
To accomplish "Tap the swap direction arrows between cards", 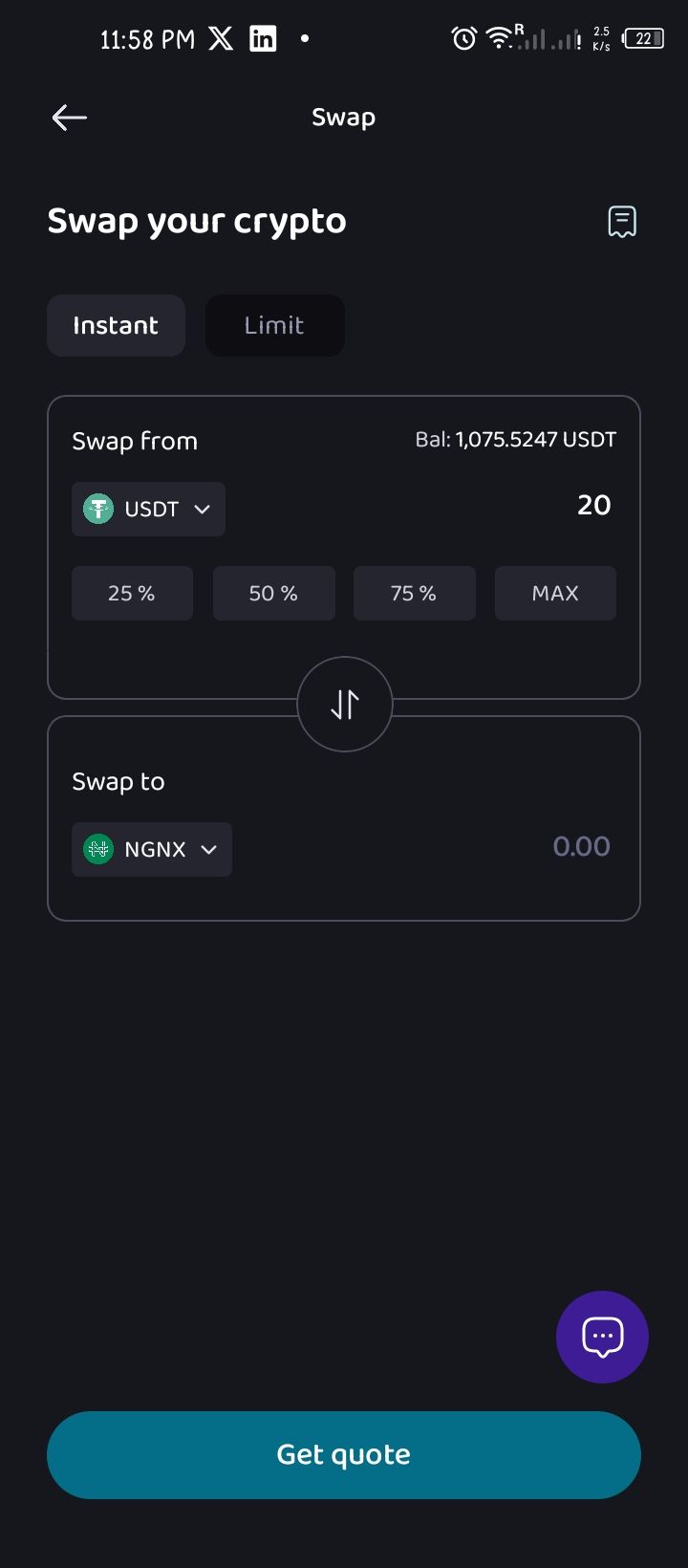I will tap(344, 704).
